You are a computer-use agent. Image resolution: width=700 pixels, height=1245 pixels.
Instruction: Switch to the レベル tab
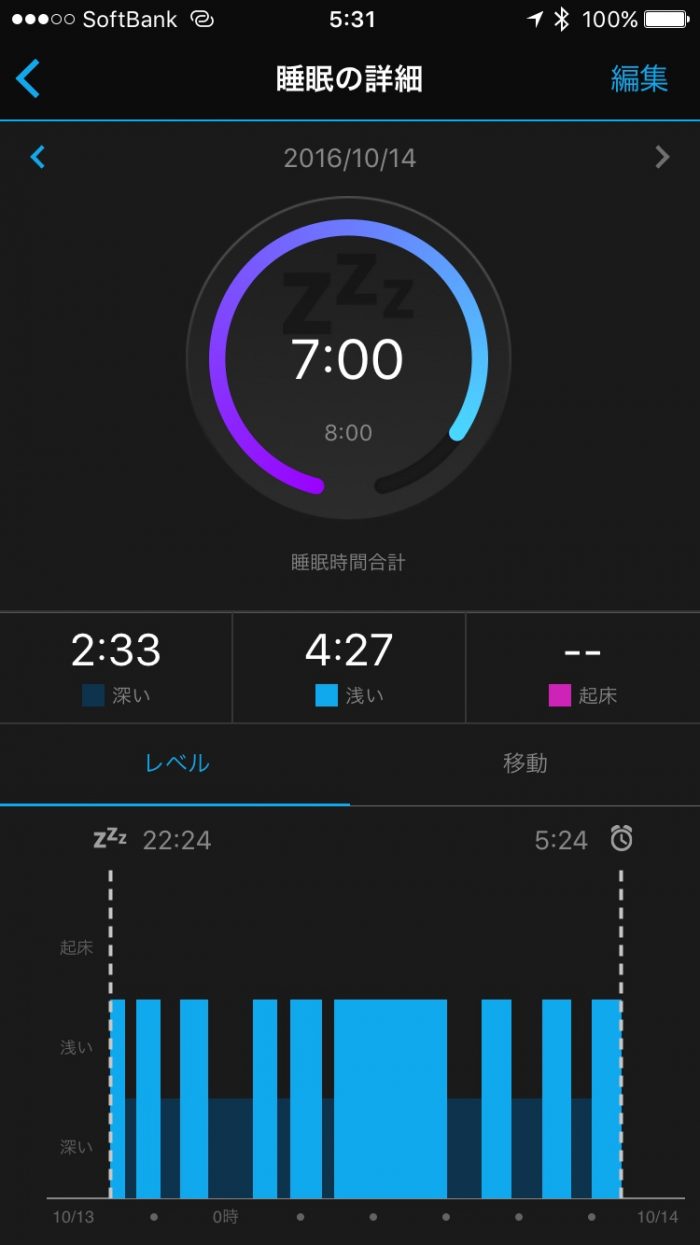tap(177, 763)
